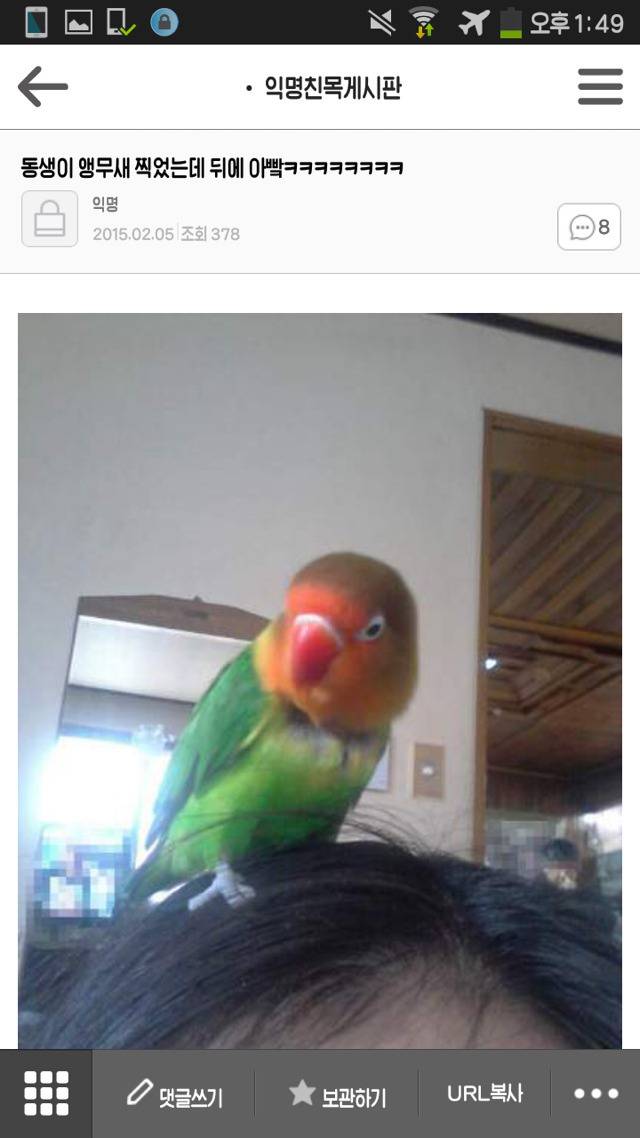Viewport: 640px width, 1138px height.
Task: Open the three-dot more options
Action: click(596, 1094)
